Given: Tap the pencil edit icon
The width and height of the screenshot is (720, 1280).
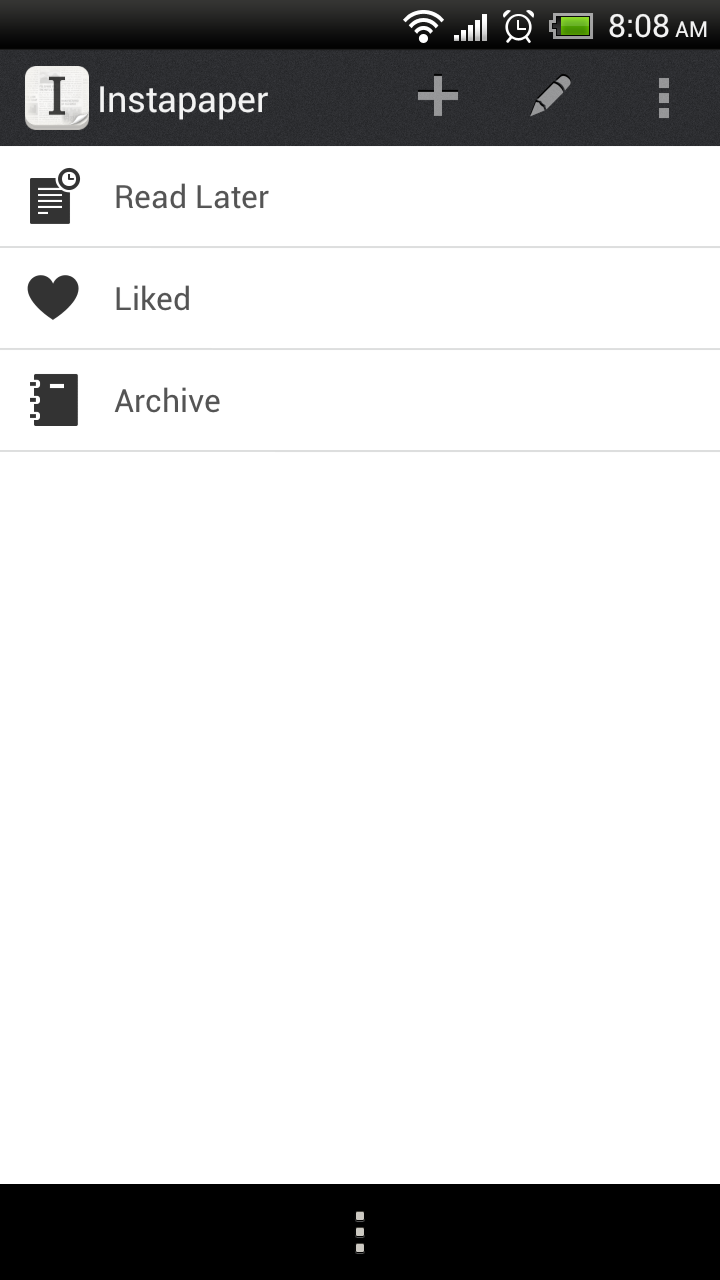Looking at the screenshot, I should coord(550,97).
